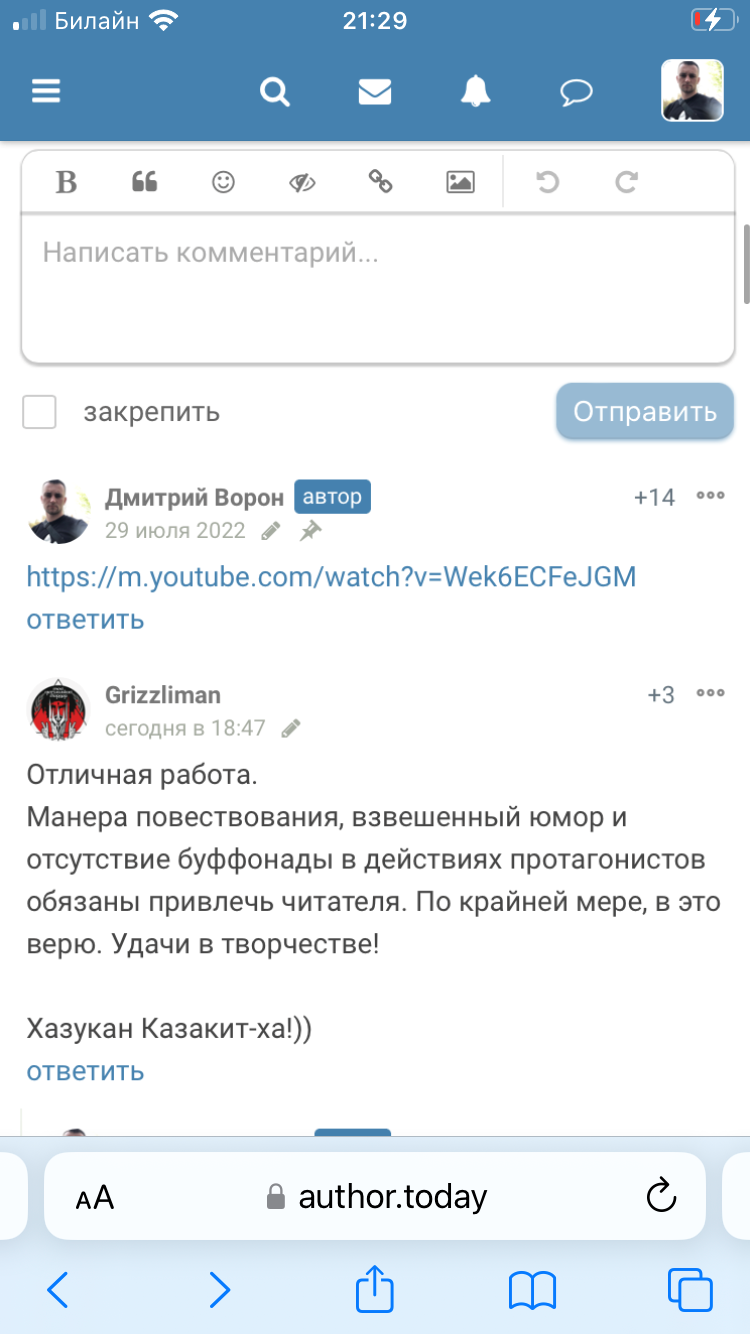Open Safari share sheet

tap(375, 1289)
